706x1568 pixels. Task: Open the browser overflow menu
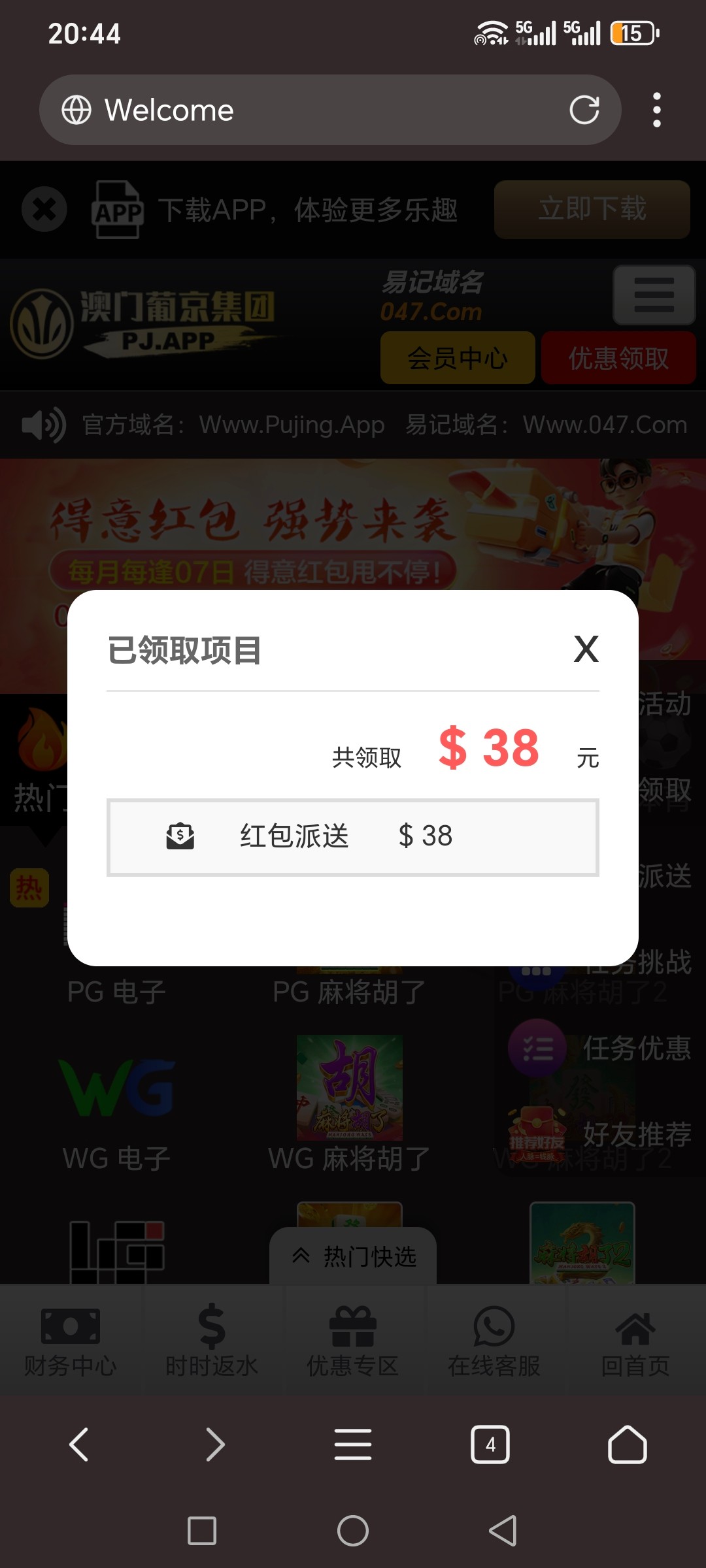pos(656,110)
